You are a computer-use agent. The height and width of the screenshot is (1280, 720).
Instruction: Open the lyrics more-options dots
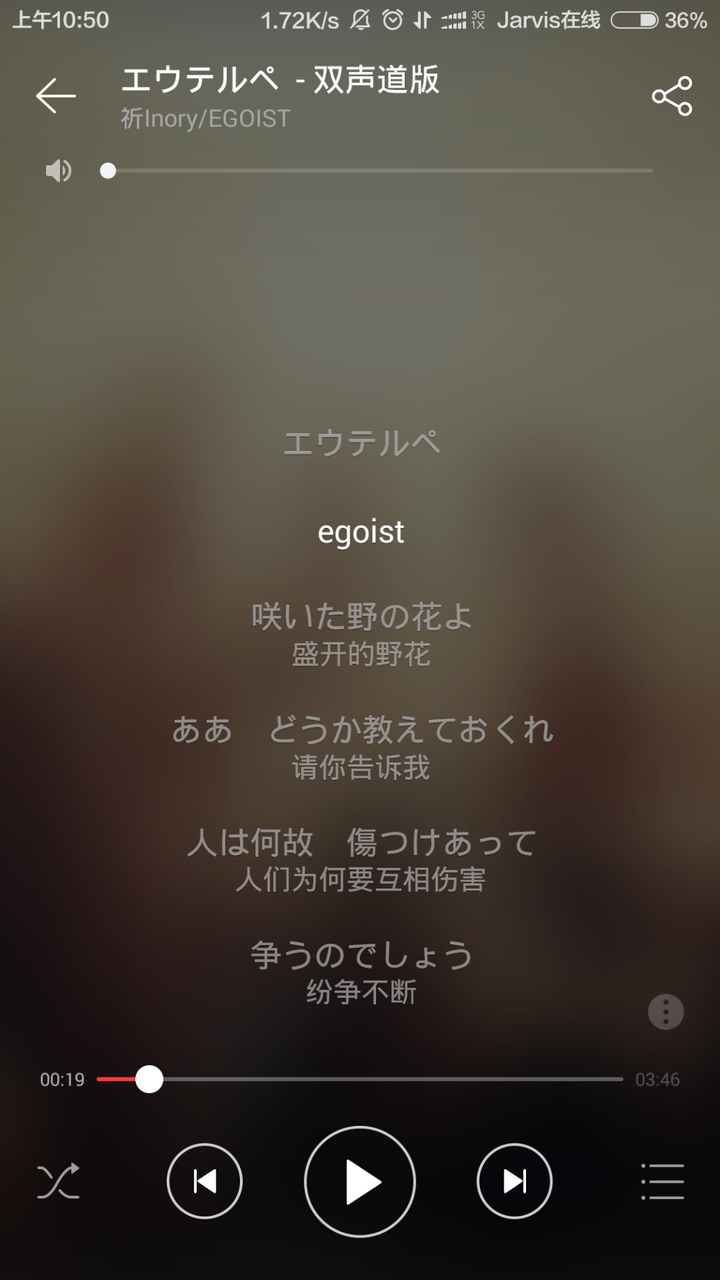pyautogui.click(x=666, y=1012)
